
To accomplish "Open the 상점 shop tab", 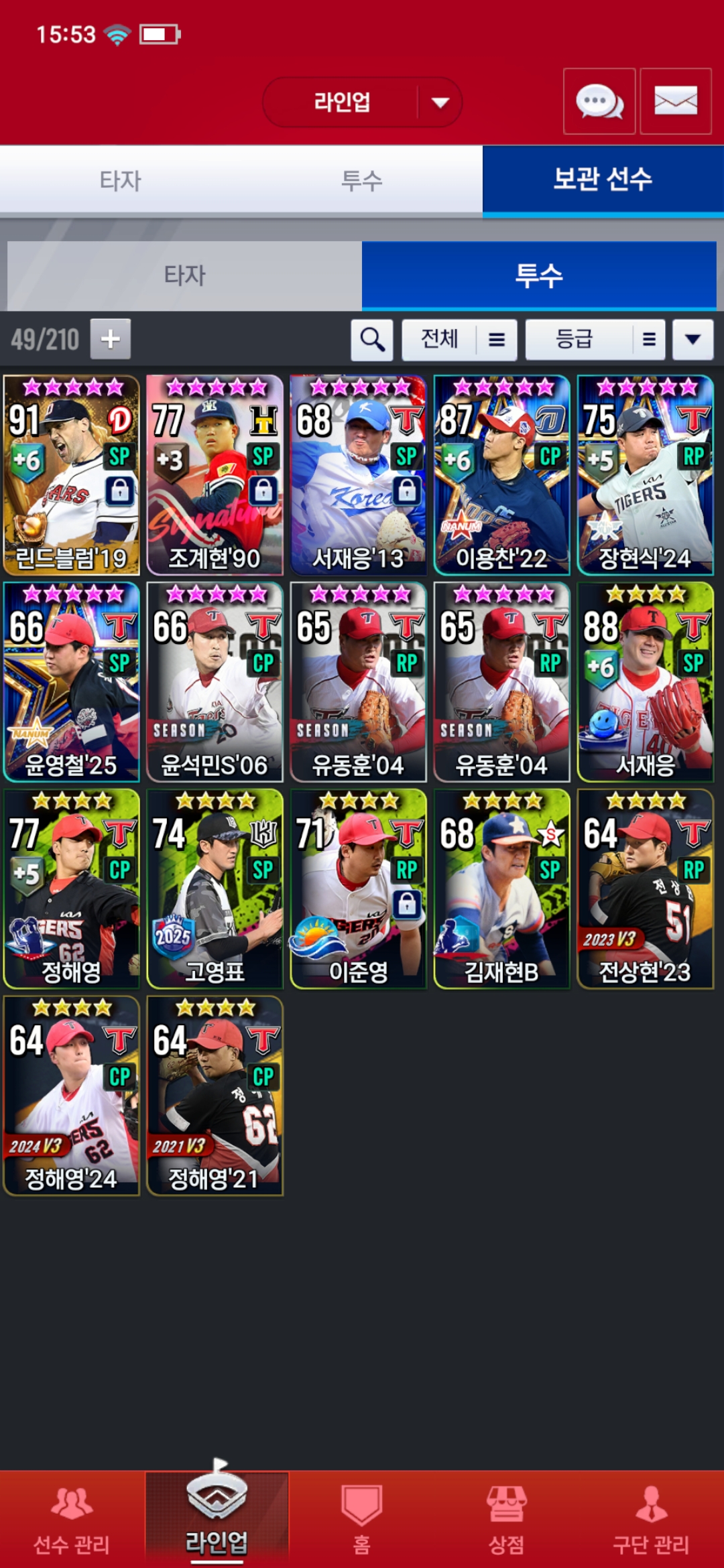I will (506, 1520).
